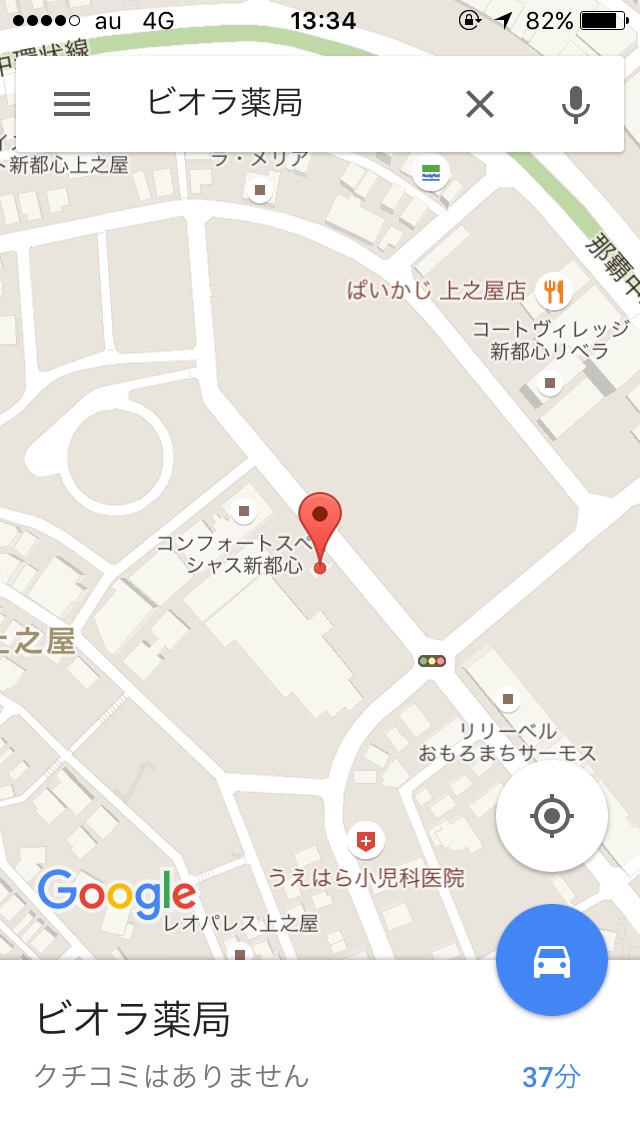Open the hamburger menu drawer
The width and height of the screenshot is (640, 1136).
72,103
